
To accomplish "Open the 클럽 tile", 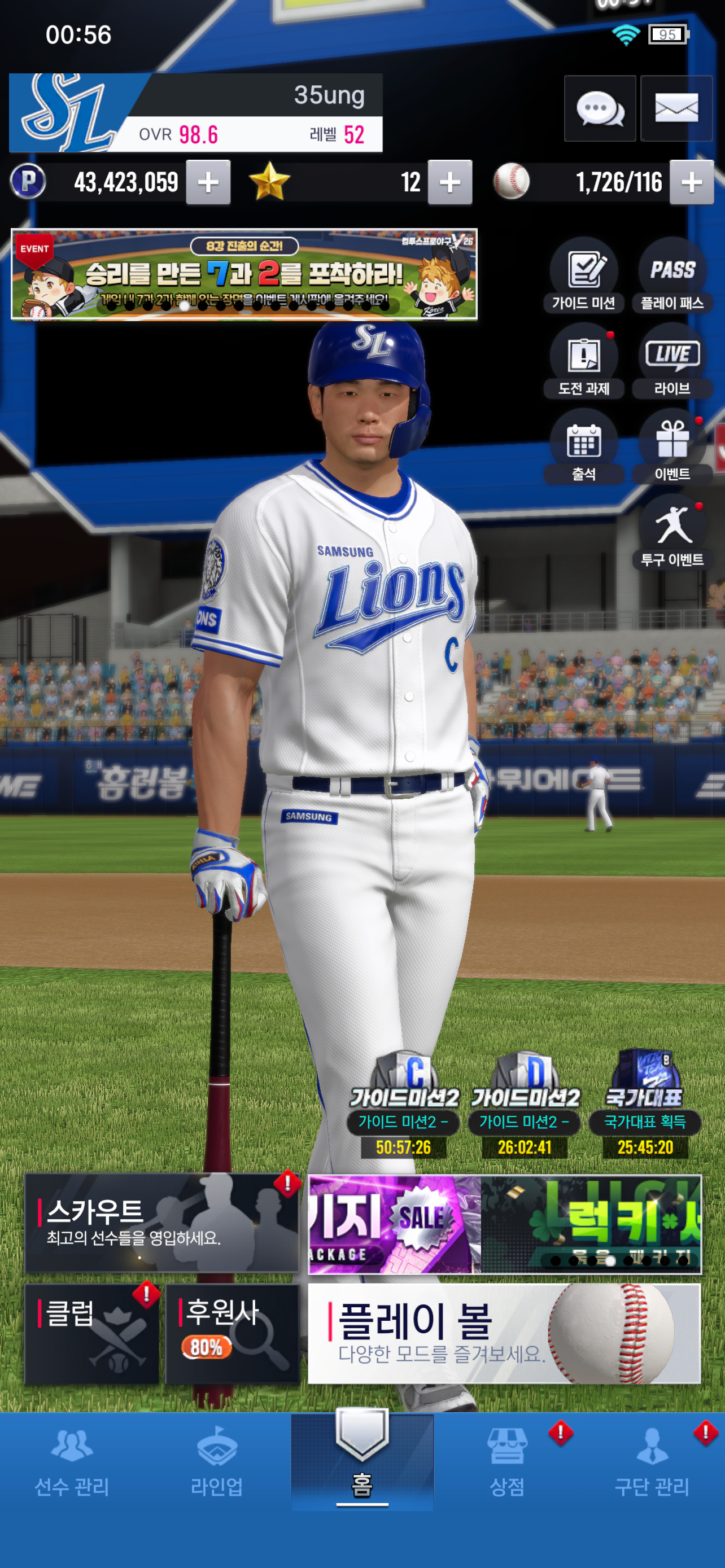I will click(91, 1334).
